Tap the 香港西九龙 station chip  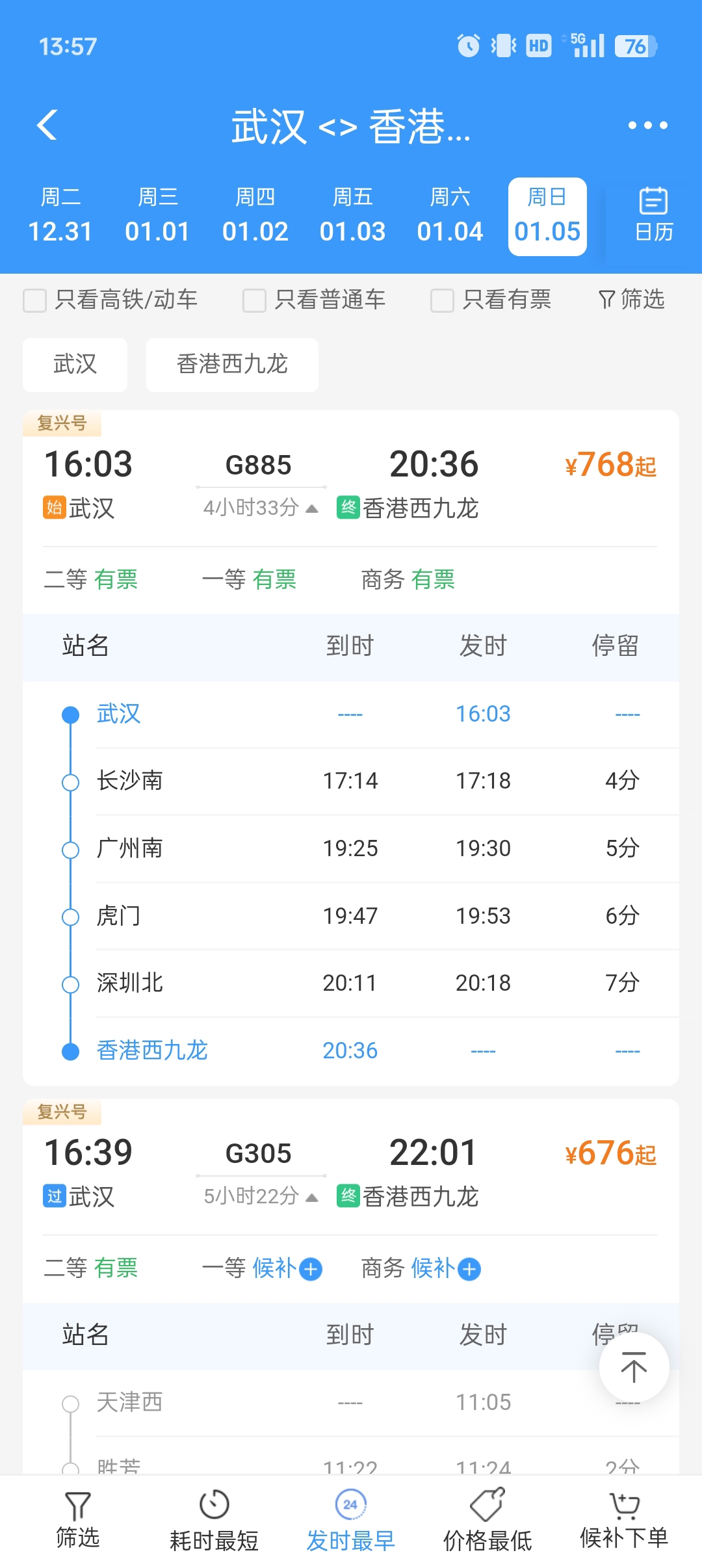click(x=232, y=364)
